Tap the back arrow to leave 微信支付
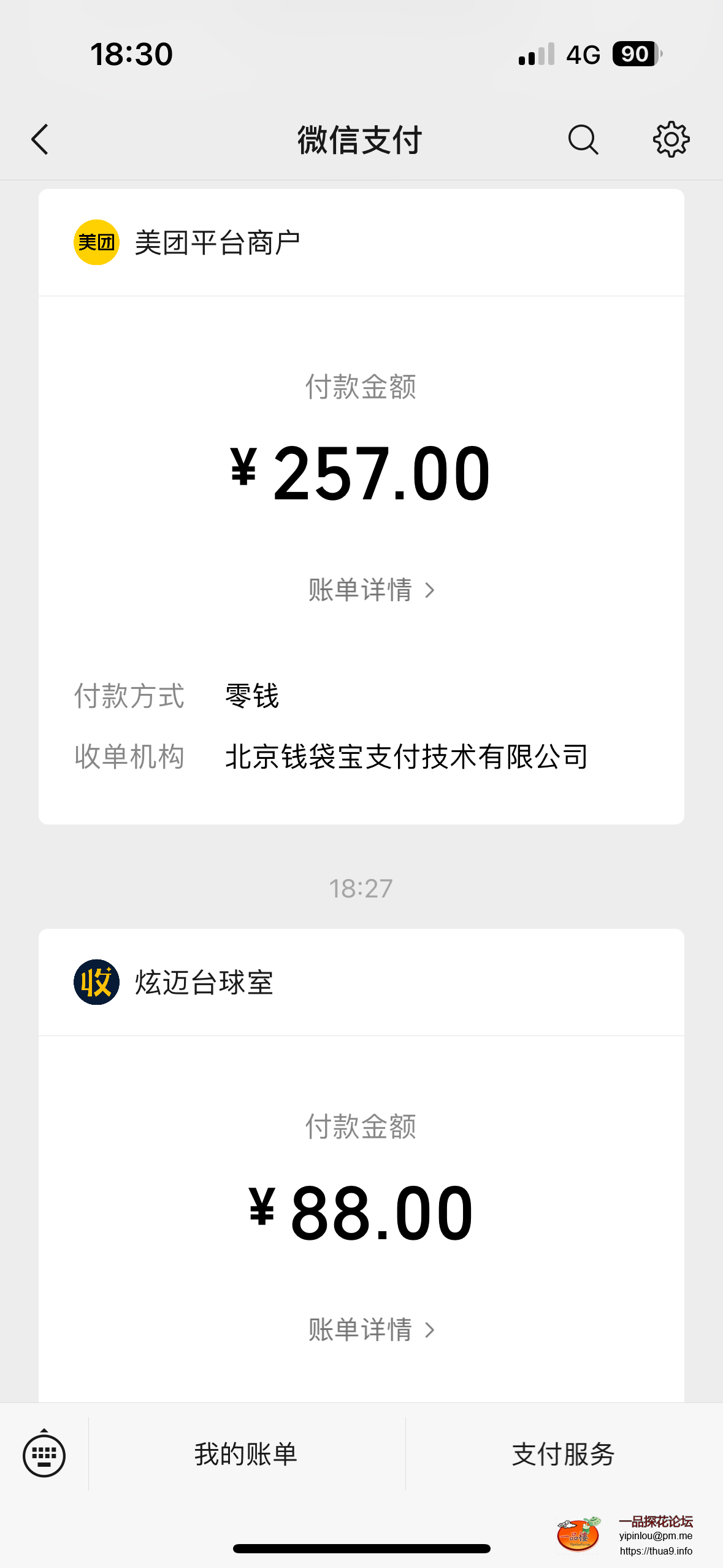 pos(39,139)
